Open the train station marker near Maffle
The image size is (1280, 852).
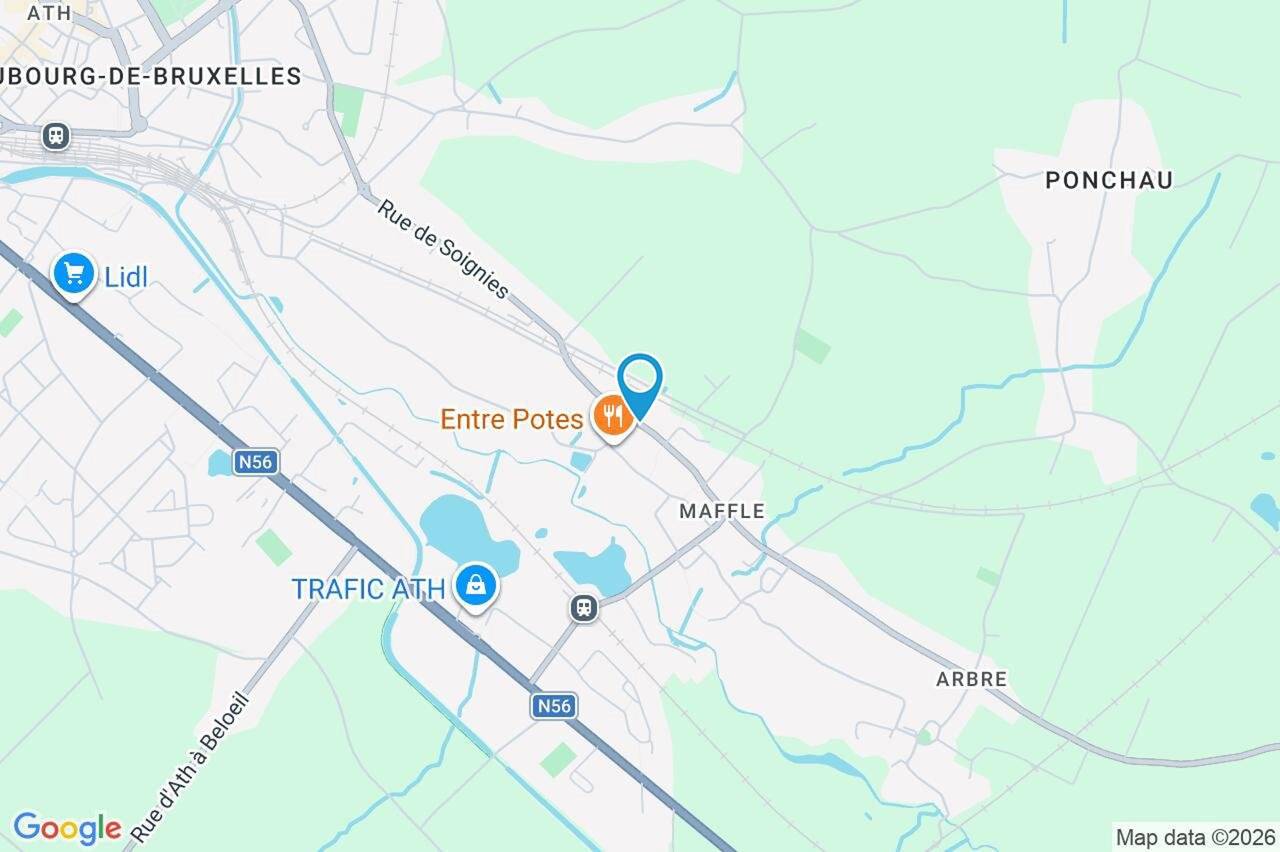pyautogui.click(x=584, y=607)
